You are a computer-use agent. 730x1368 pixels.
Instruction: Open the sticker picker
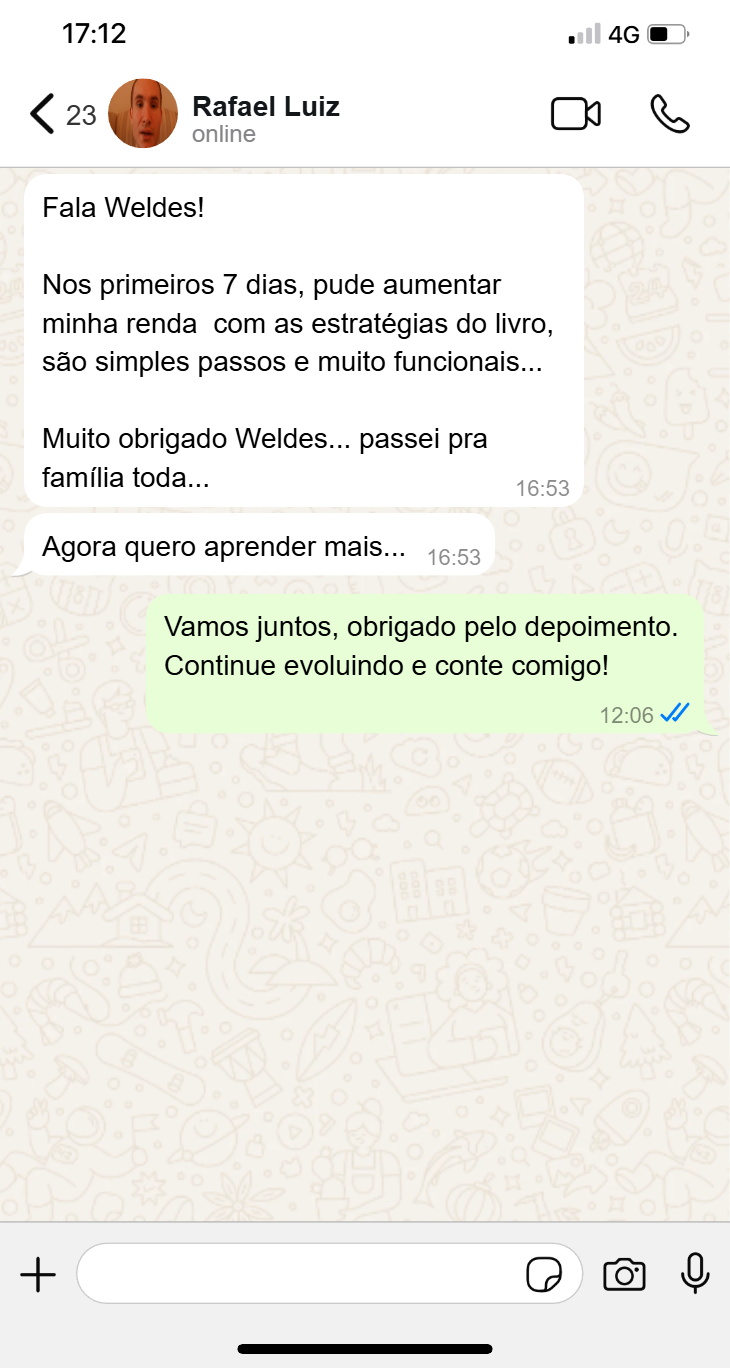pyautogui.click(x=544, y=1275)
